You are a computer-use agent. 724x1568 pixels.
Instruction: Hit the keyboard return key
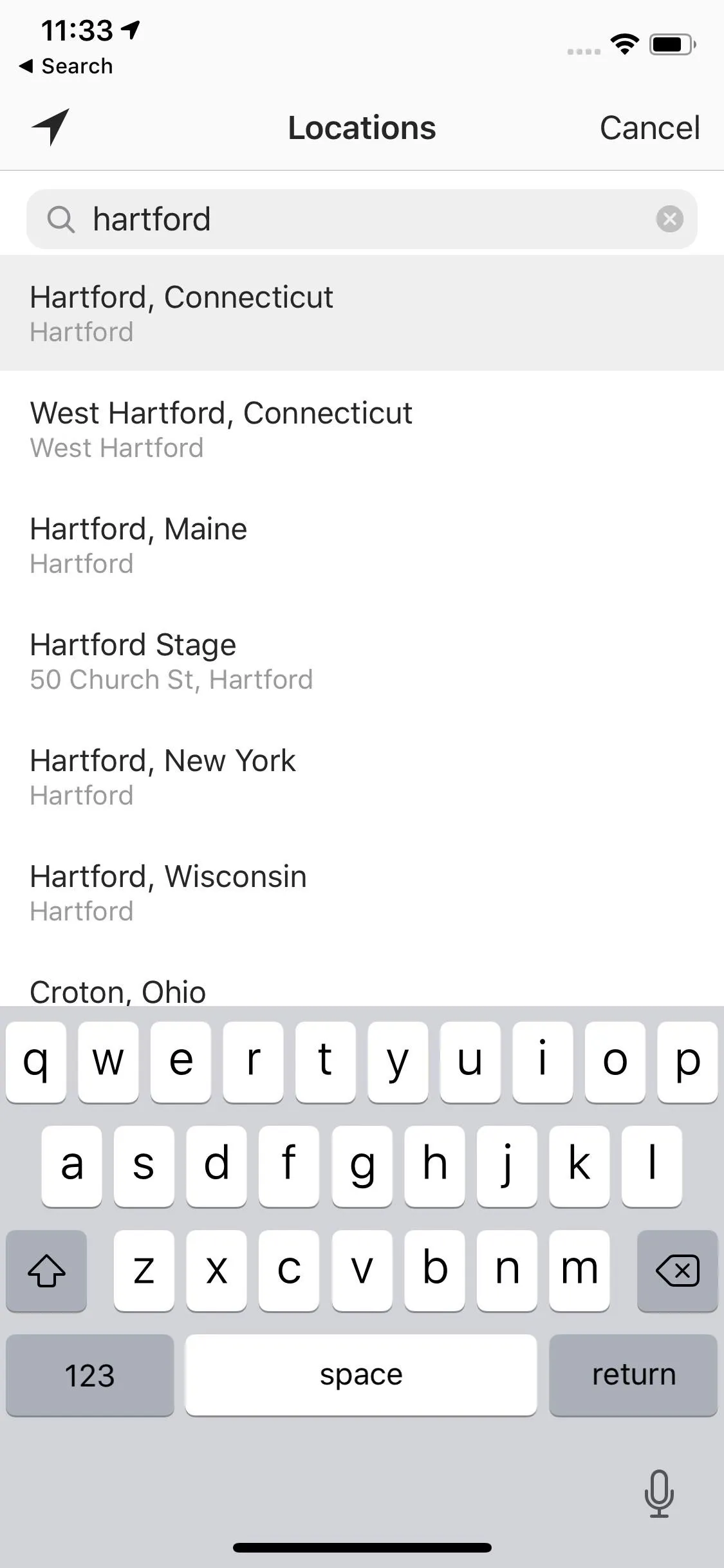click(x=633, y=1375)
